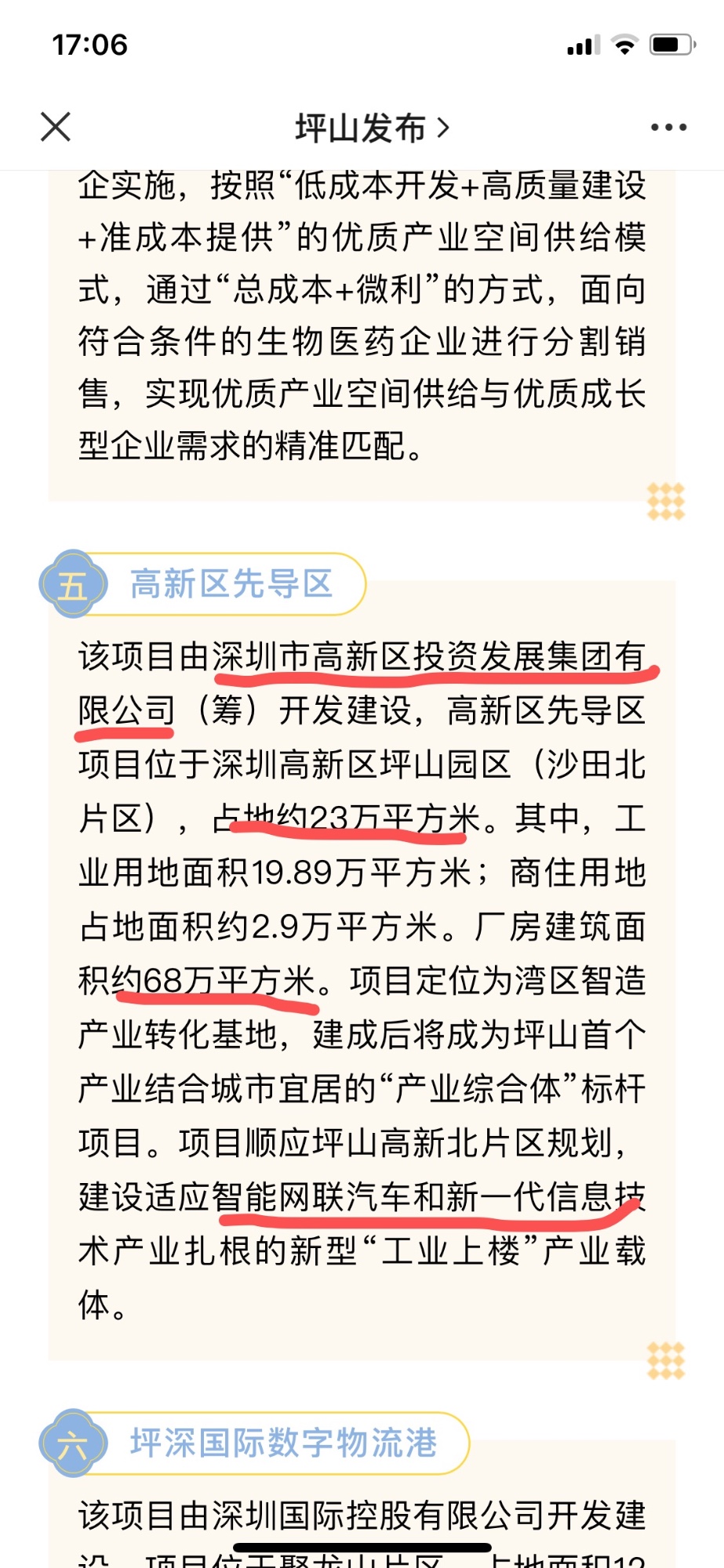Image resolution: width=724 pixels, height=1568 pixels.
Task: Close the article page
Action: click(56, 127)
